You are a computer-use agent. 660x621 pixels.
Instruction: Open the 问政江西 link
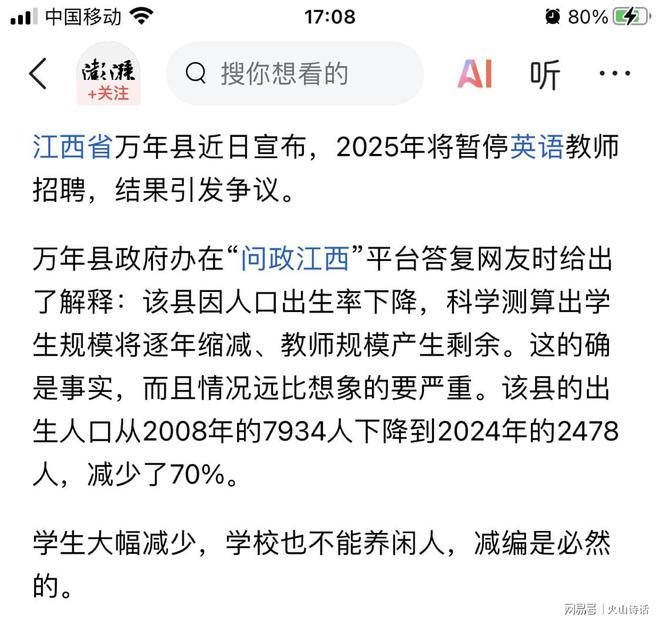pos(295,261)
